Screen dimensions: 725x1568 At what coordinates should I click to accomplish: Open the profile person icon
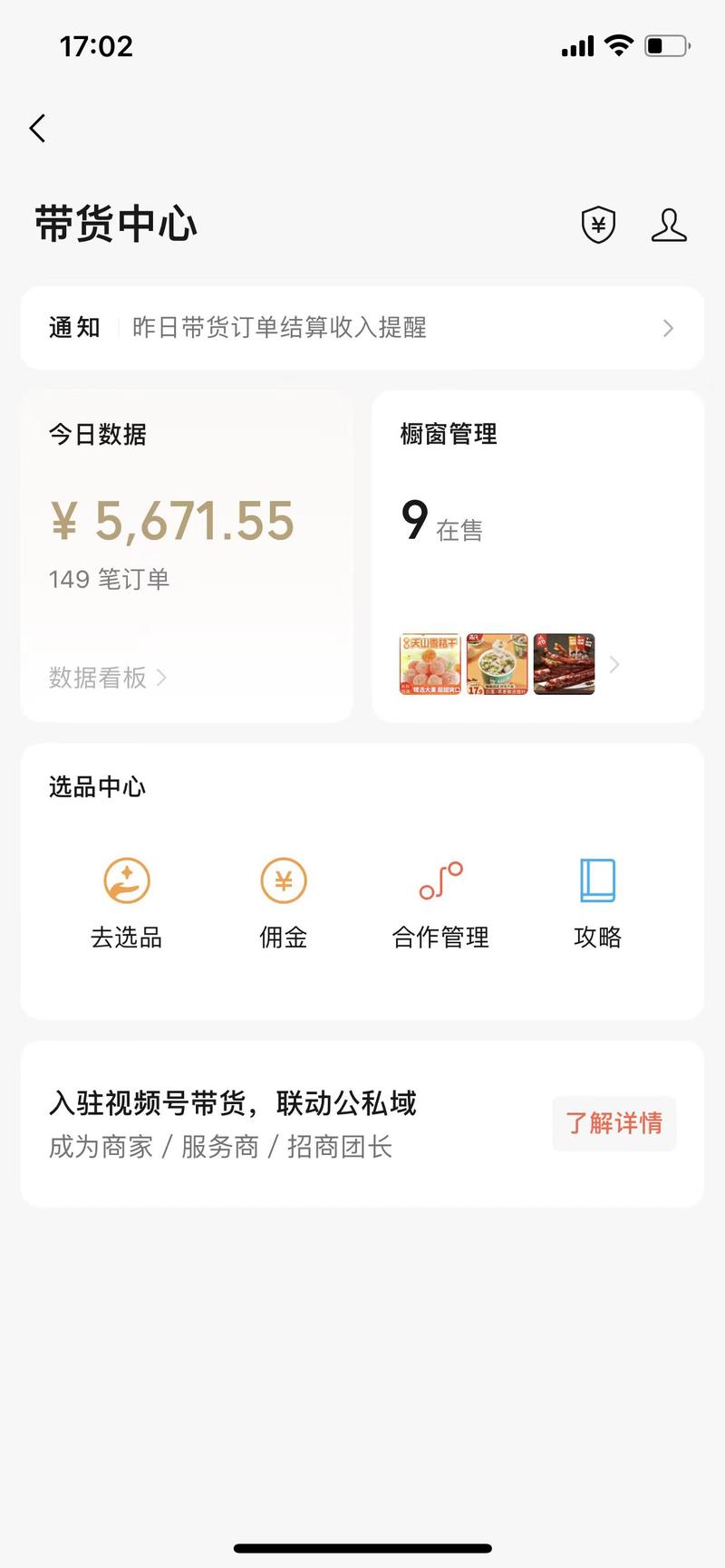(670, 226)
